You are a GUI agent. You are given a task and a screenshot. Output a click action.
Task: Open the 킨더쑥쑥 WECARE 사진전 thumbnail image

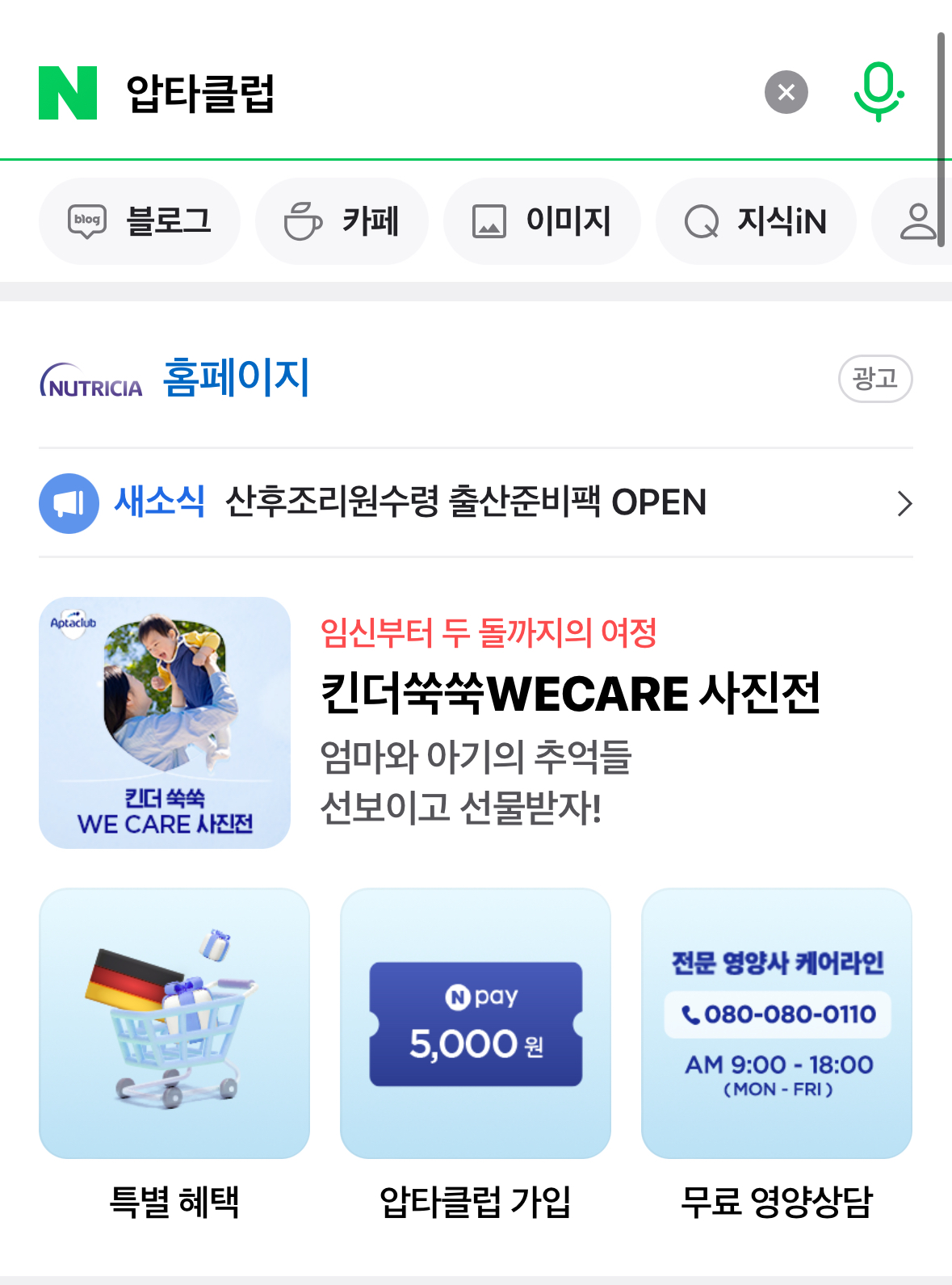(x=165, y=723)
